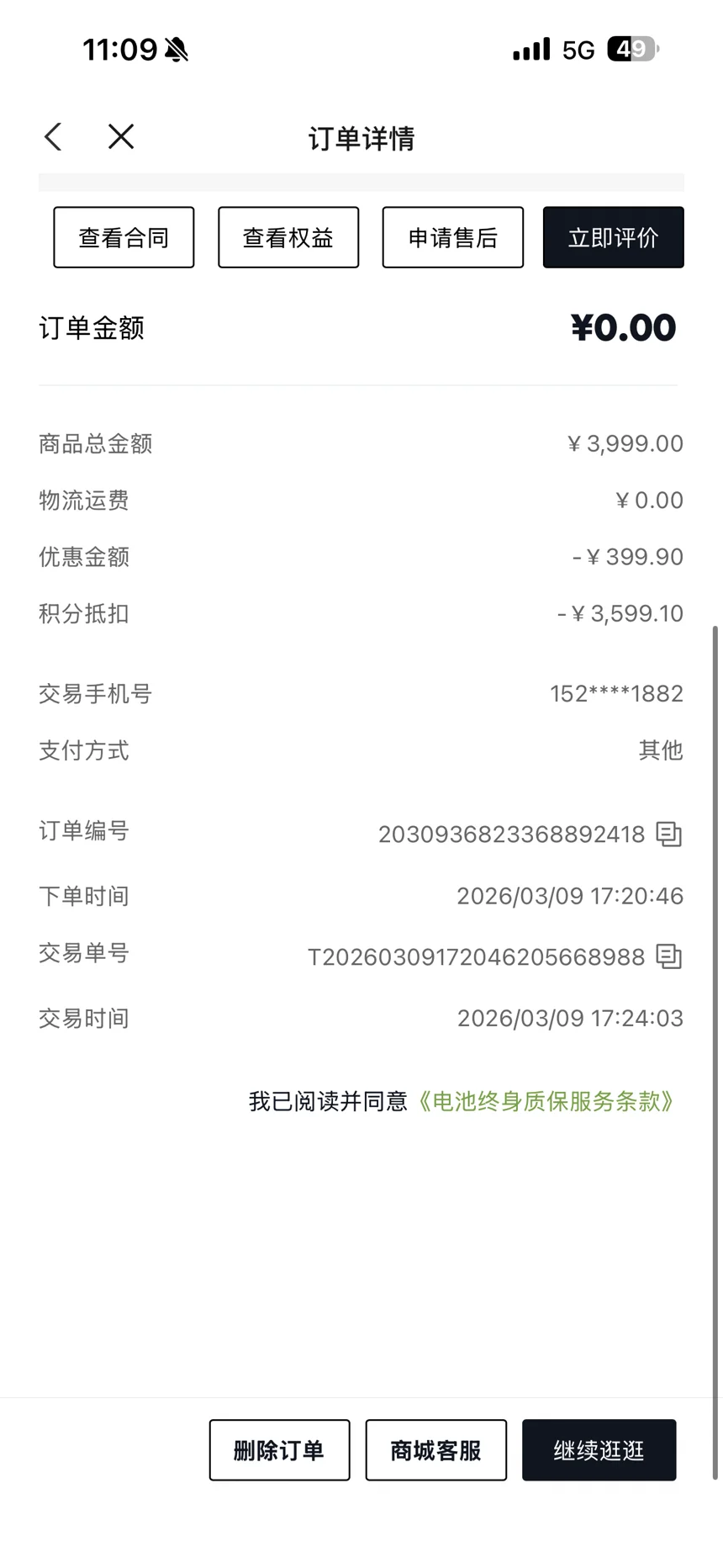Tap 立即评价 to review the order

click(613, 238)
